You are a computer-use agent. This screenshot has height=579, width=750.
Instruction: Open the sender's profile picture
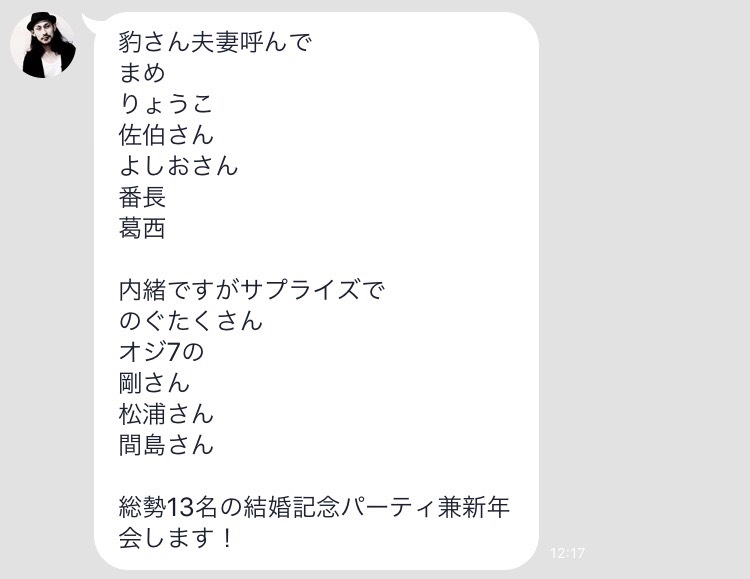pos(43,45)
